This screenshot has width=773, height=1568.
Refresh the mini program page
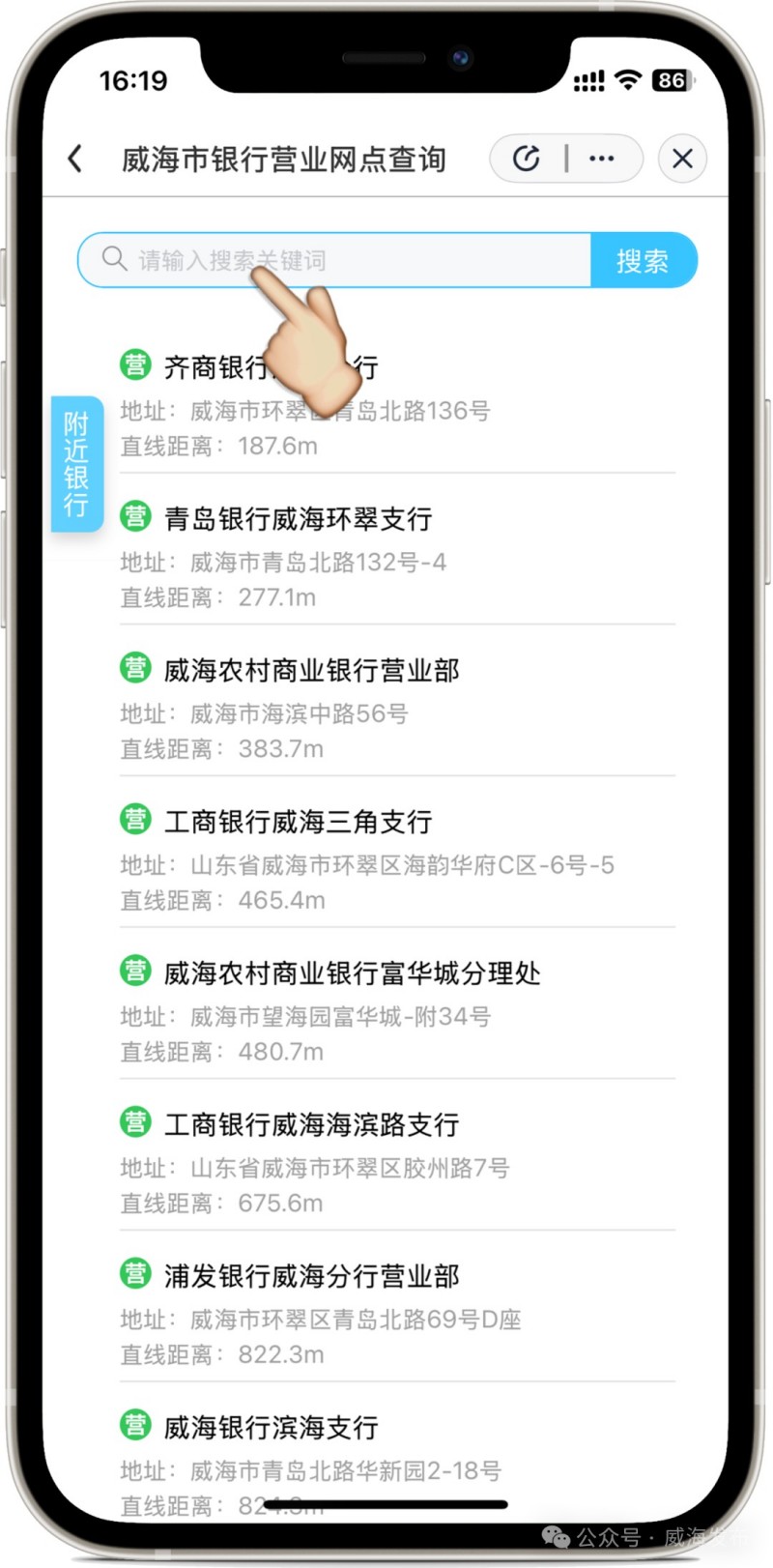click(x=526, y=159)
